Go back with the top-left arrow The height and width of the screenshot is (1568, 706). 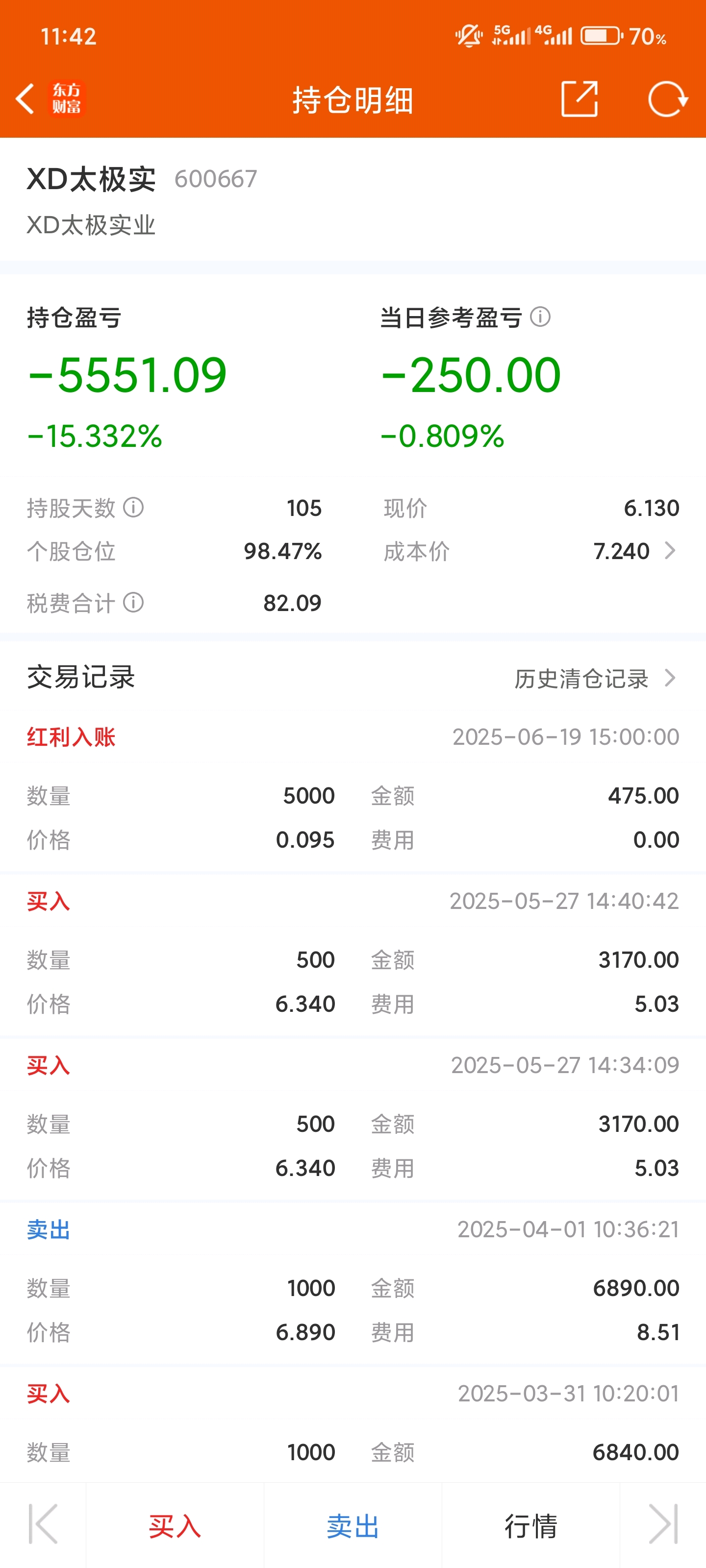click(25, 99)
